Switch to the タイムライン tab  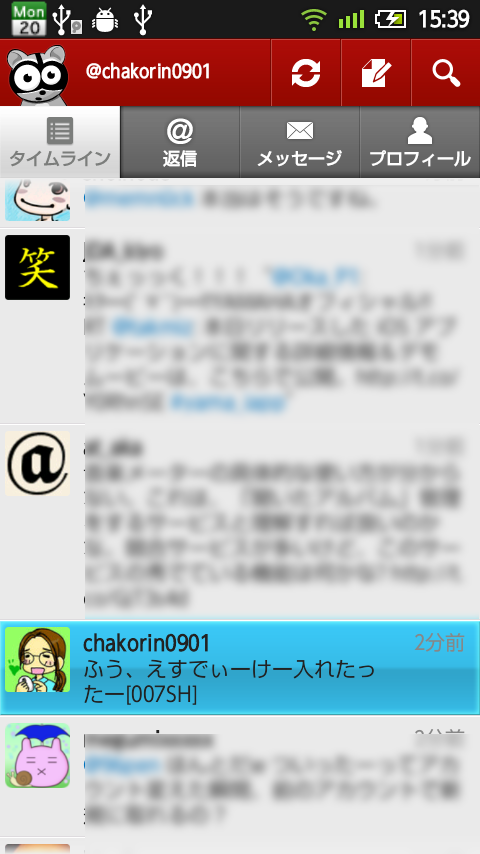(x=60, y=142)
